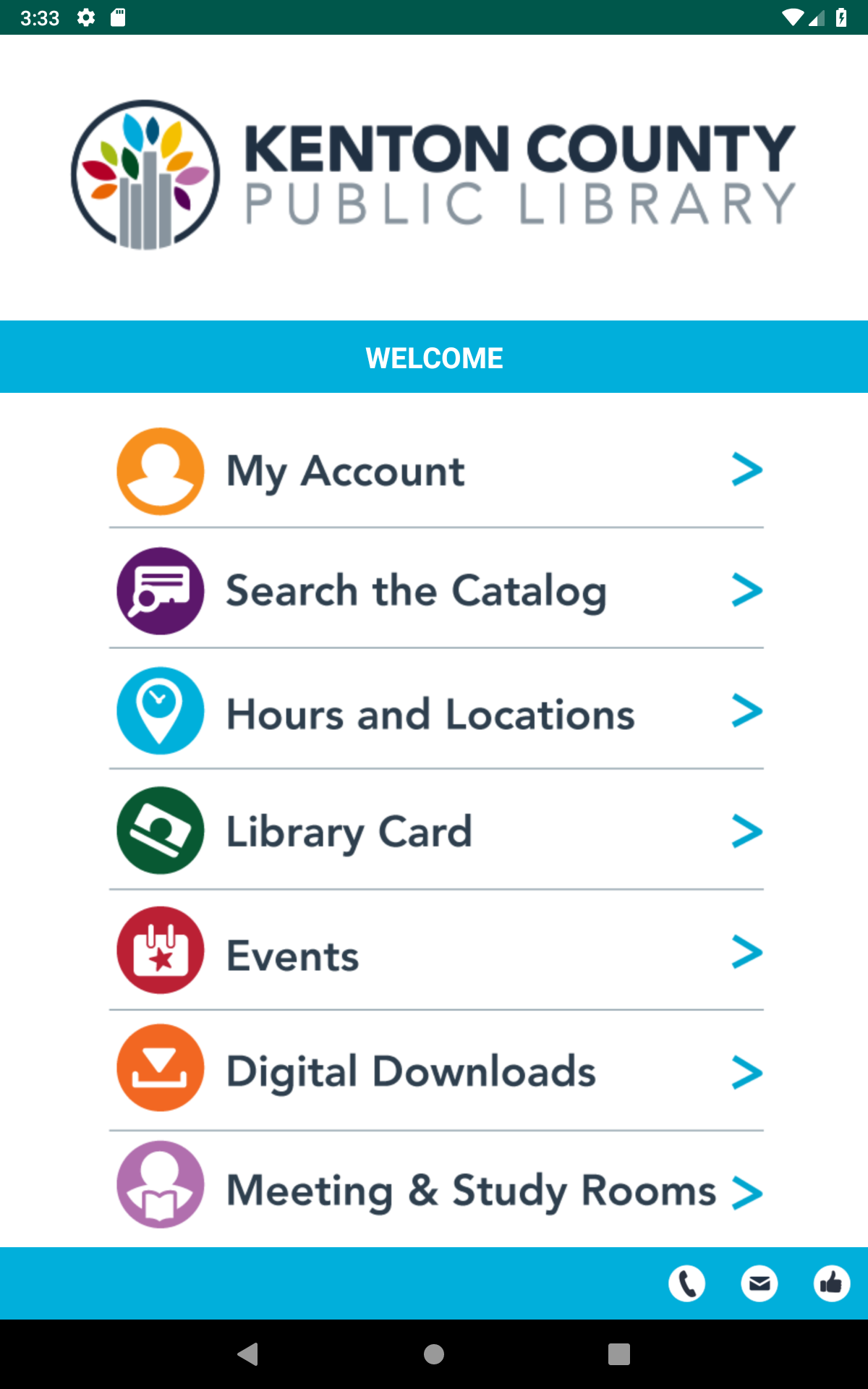Open the email envelope icon

[x=759, y=1284]
